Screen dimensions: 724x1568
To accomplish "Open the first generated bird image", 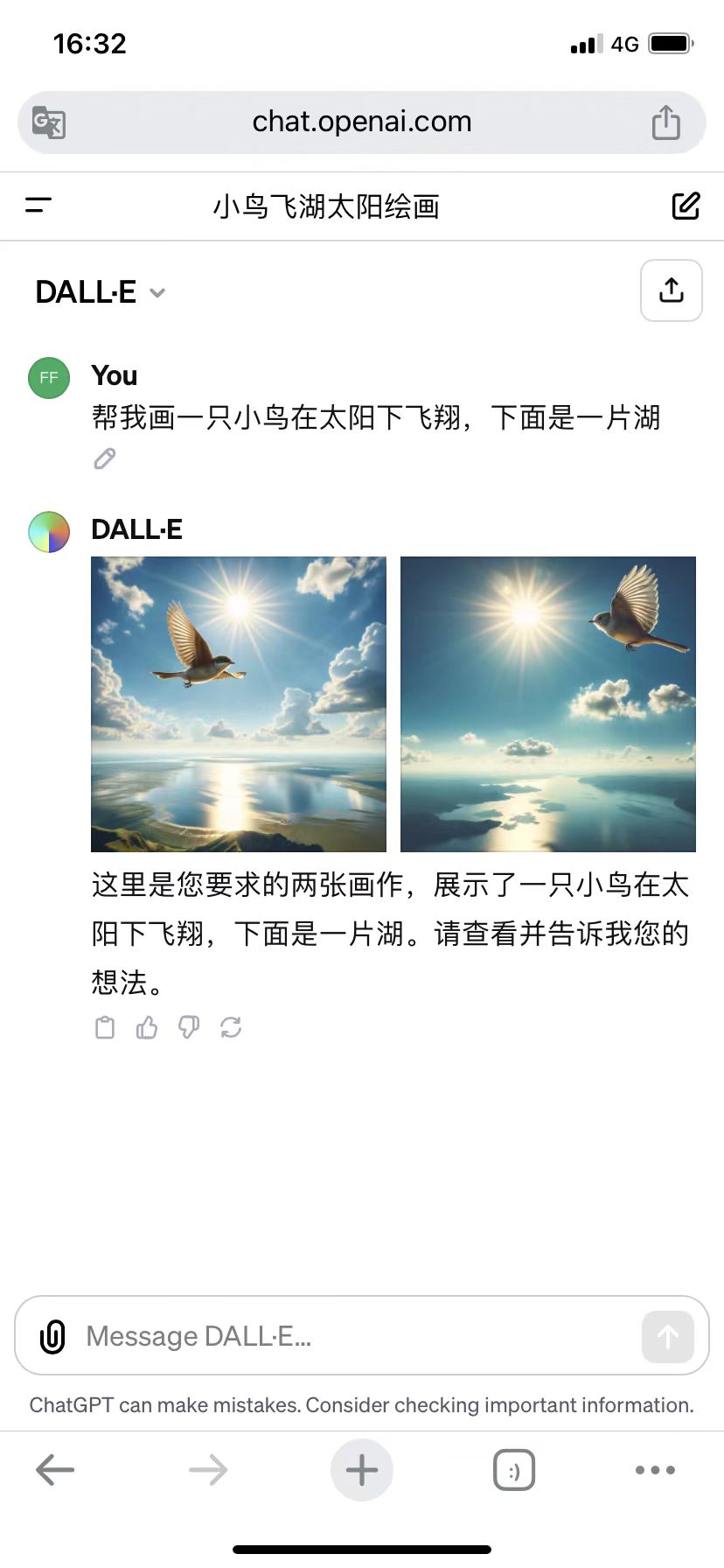I will [239, 703].
